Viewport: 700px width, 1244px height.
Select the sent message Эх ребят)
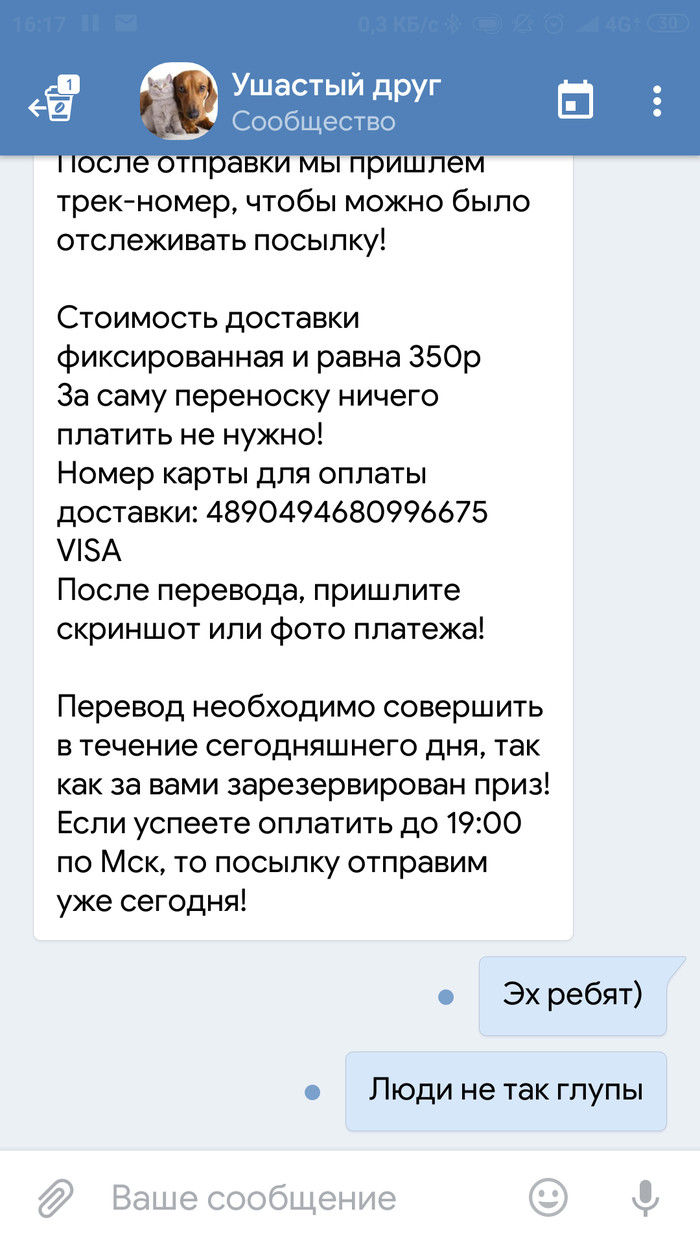572,996
